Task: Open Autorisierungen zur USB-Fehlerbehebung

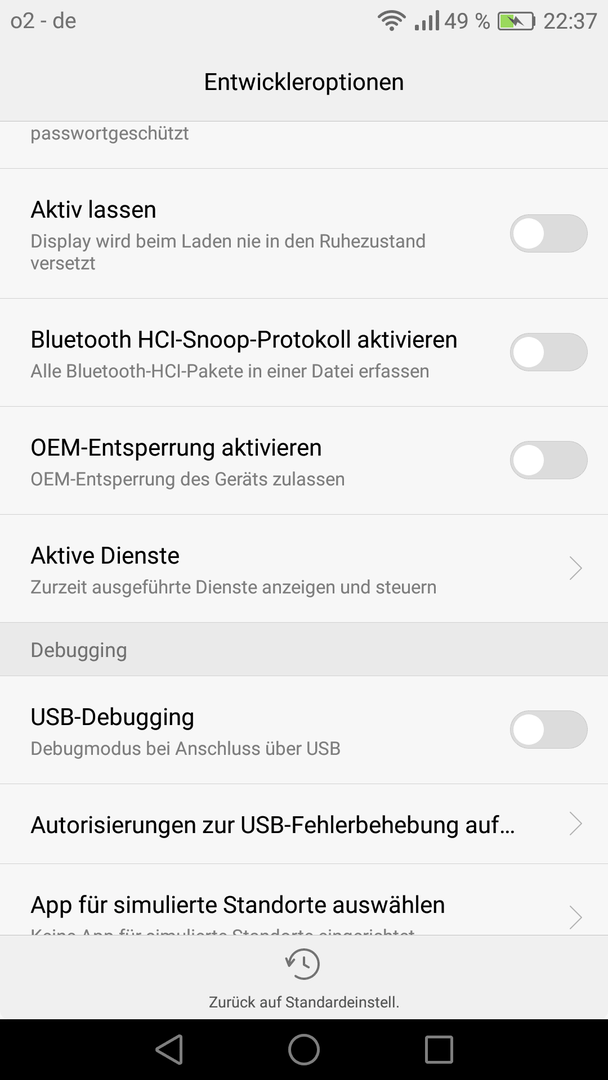Action: click(x=304, y=824)
